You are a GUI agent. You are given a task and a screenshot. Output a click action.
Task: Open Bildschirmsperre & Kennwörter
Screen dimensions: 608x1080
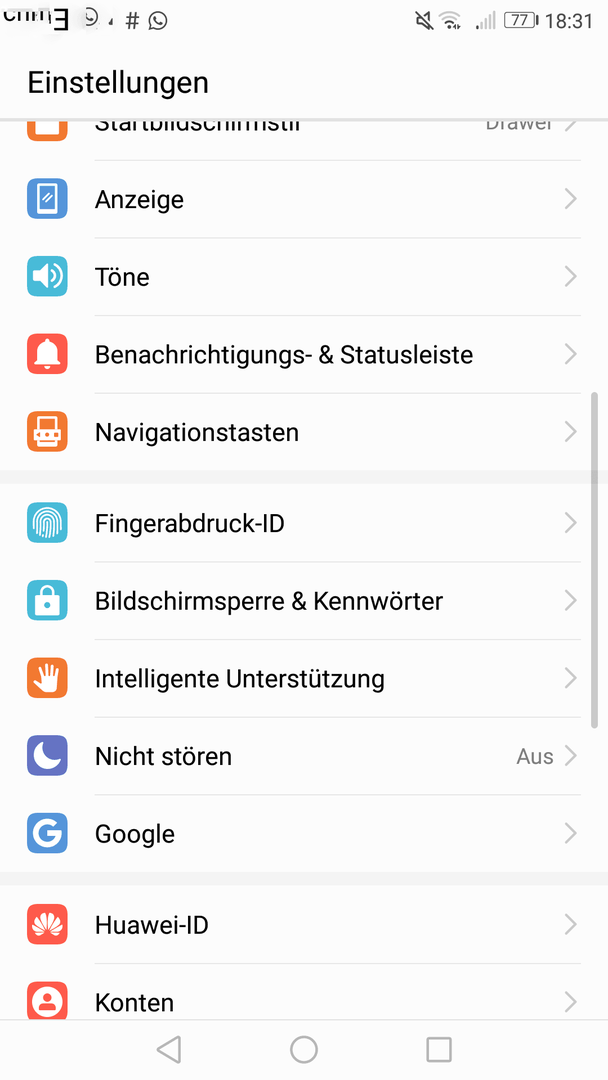[304, 601]
